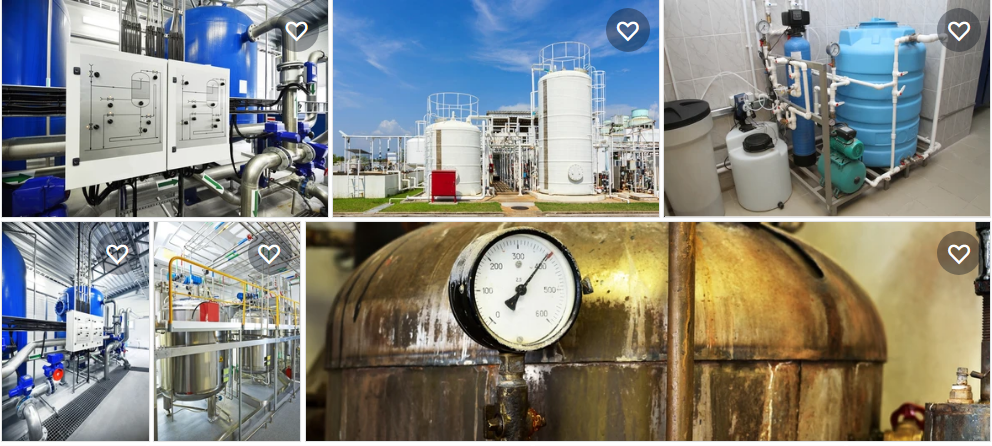
Task: Like the blue industrial pipes hall photo
Action: click(x=117, y=254)
